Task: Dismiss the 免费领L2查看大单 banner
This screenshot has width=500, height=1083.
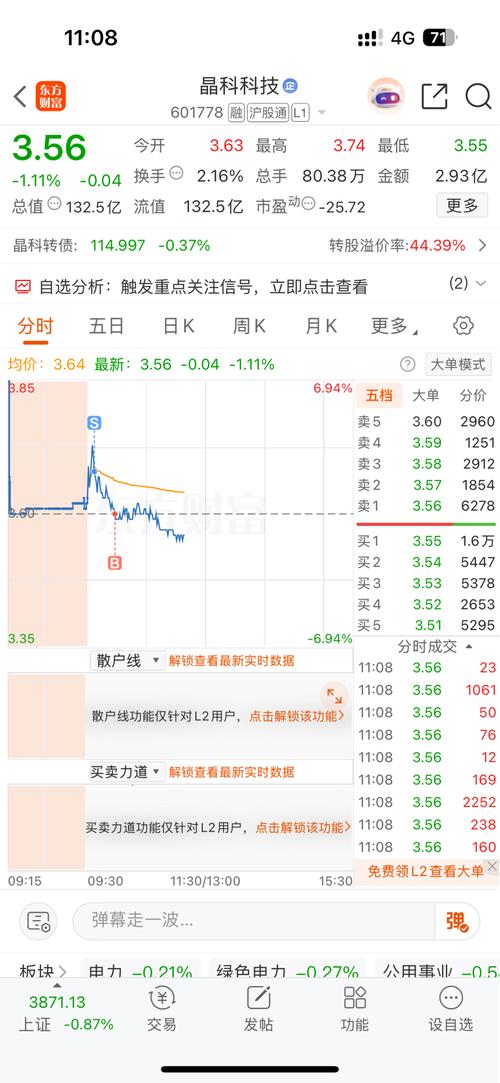Action: pos(492,865)
